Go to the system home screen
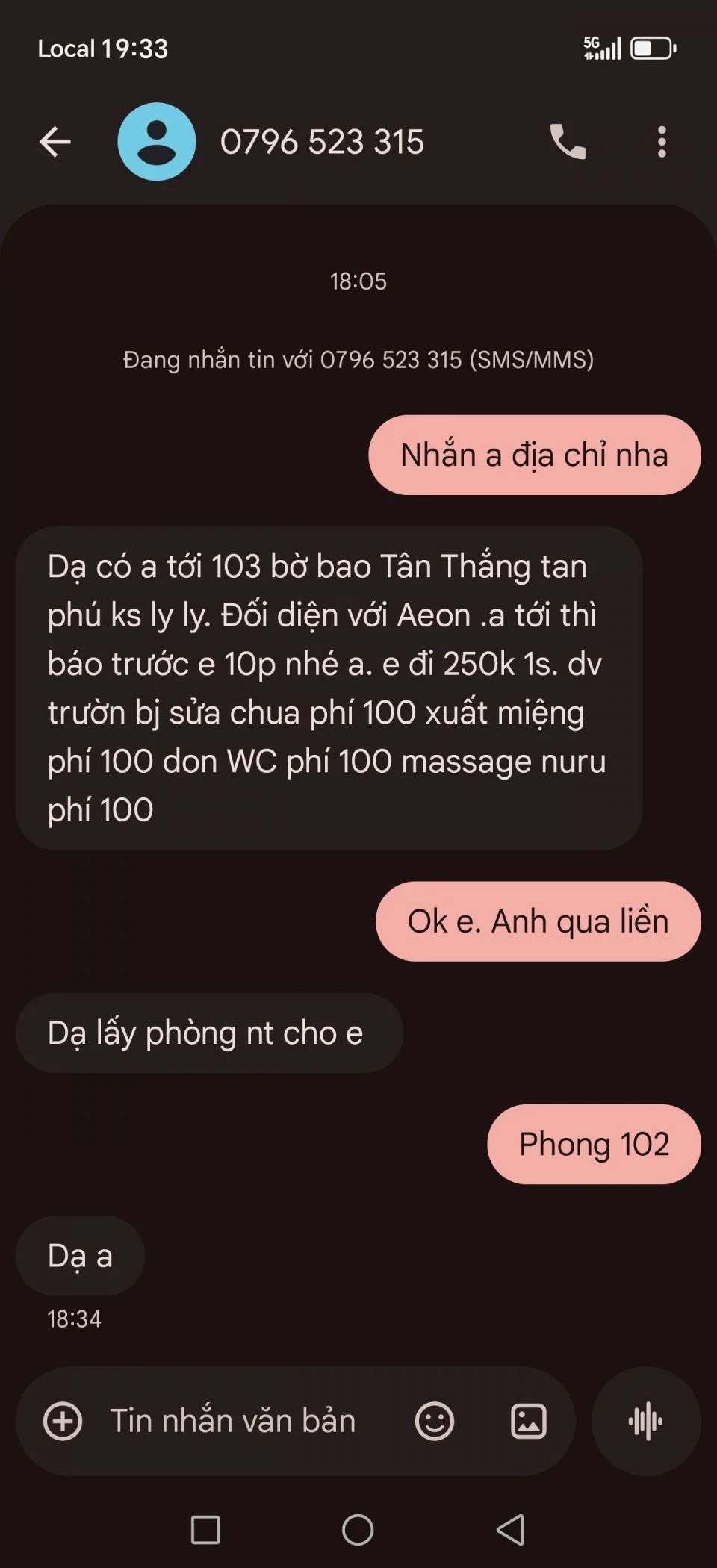Image resolution: width=717 pixels, height=1568 pixels. [358, 1530]
